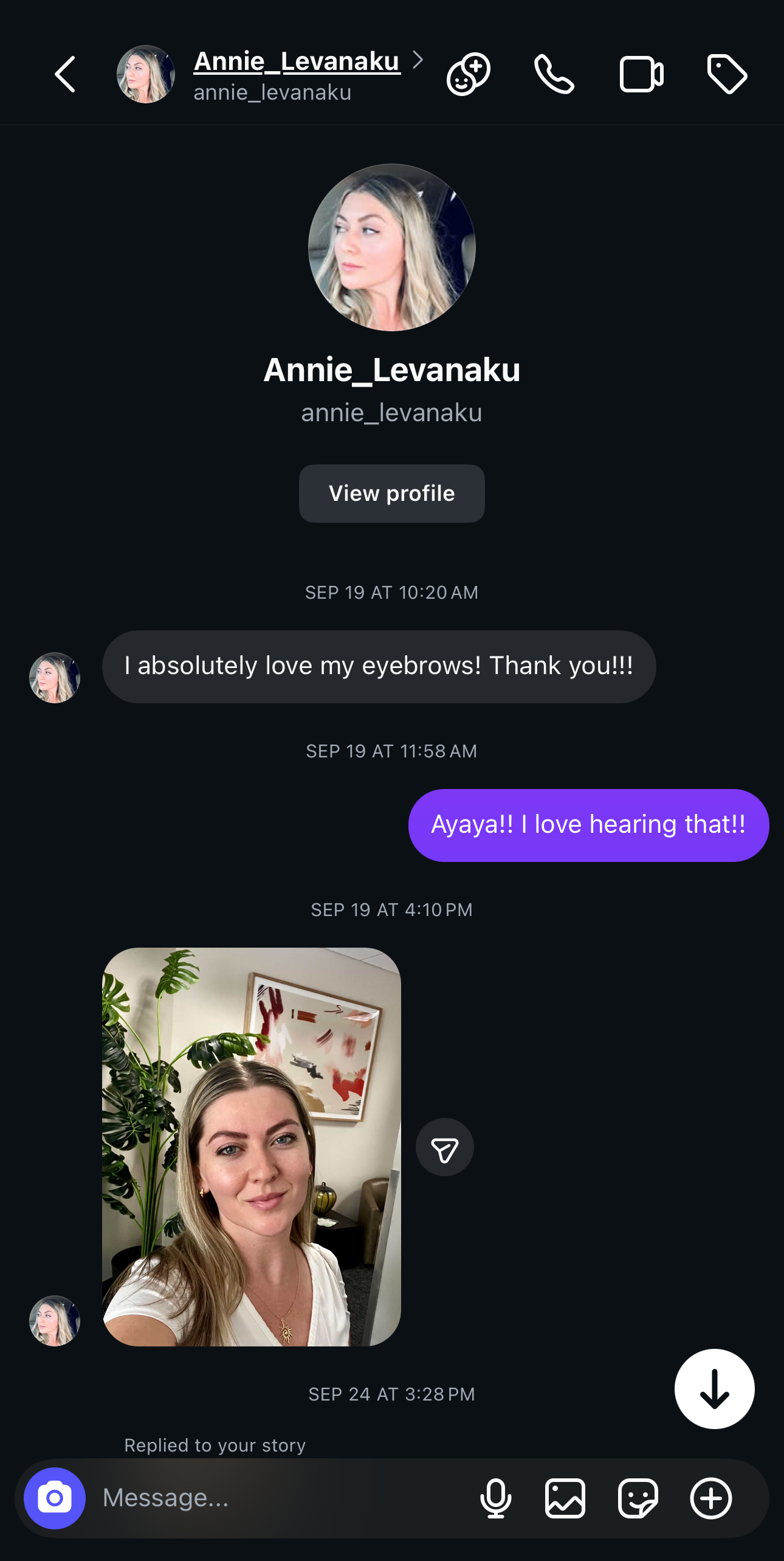Screen dimensions: 784x1561
Task: Open the label tag icon
Action: 727,74
